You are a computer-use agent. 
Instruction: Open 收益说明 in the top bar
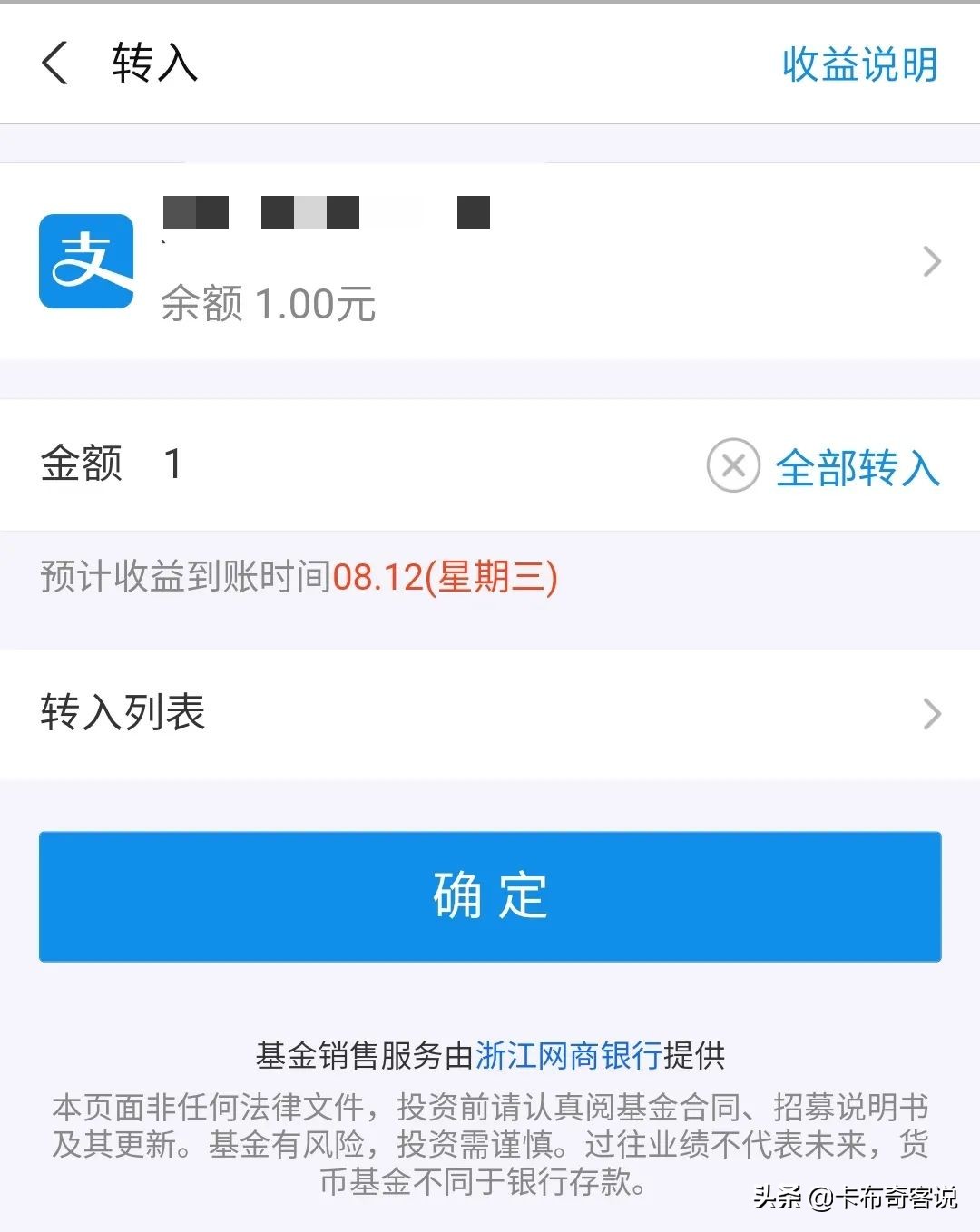tap(858, 64)
